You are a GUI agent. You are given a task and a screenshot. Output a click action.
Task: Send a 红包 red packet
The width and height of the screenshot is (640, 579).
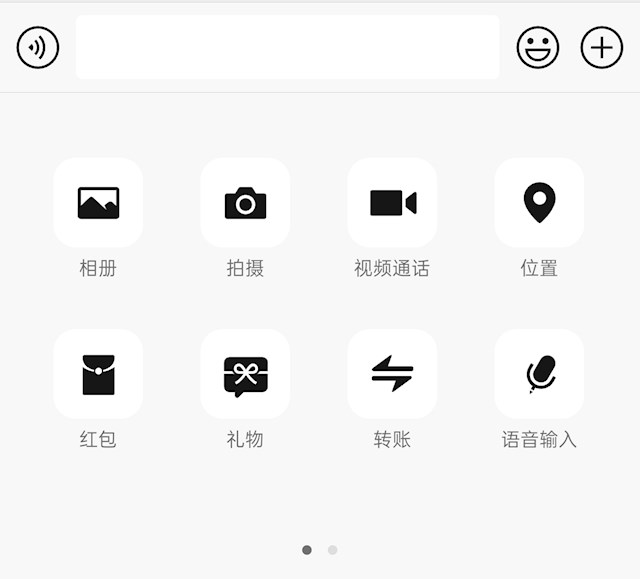pos(98,374)
